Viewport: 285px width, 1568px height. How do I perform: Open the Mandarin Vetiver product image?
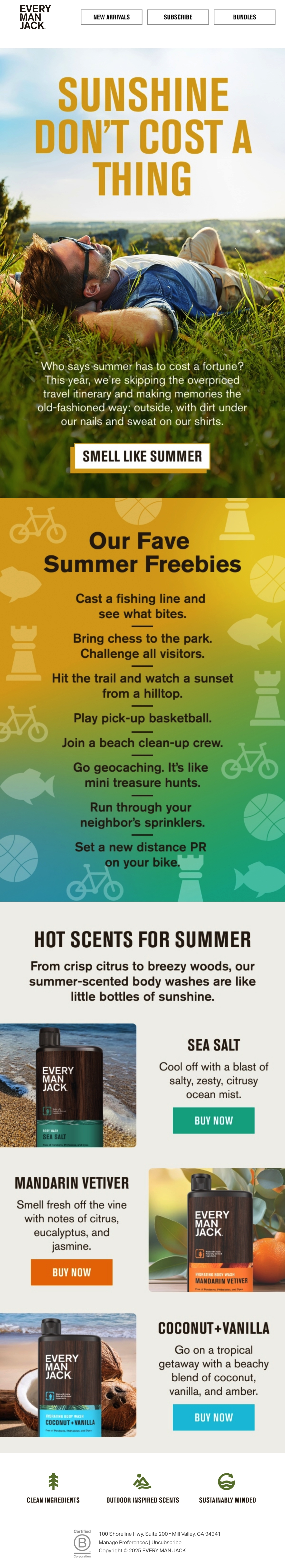217,1230
